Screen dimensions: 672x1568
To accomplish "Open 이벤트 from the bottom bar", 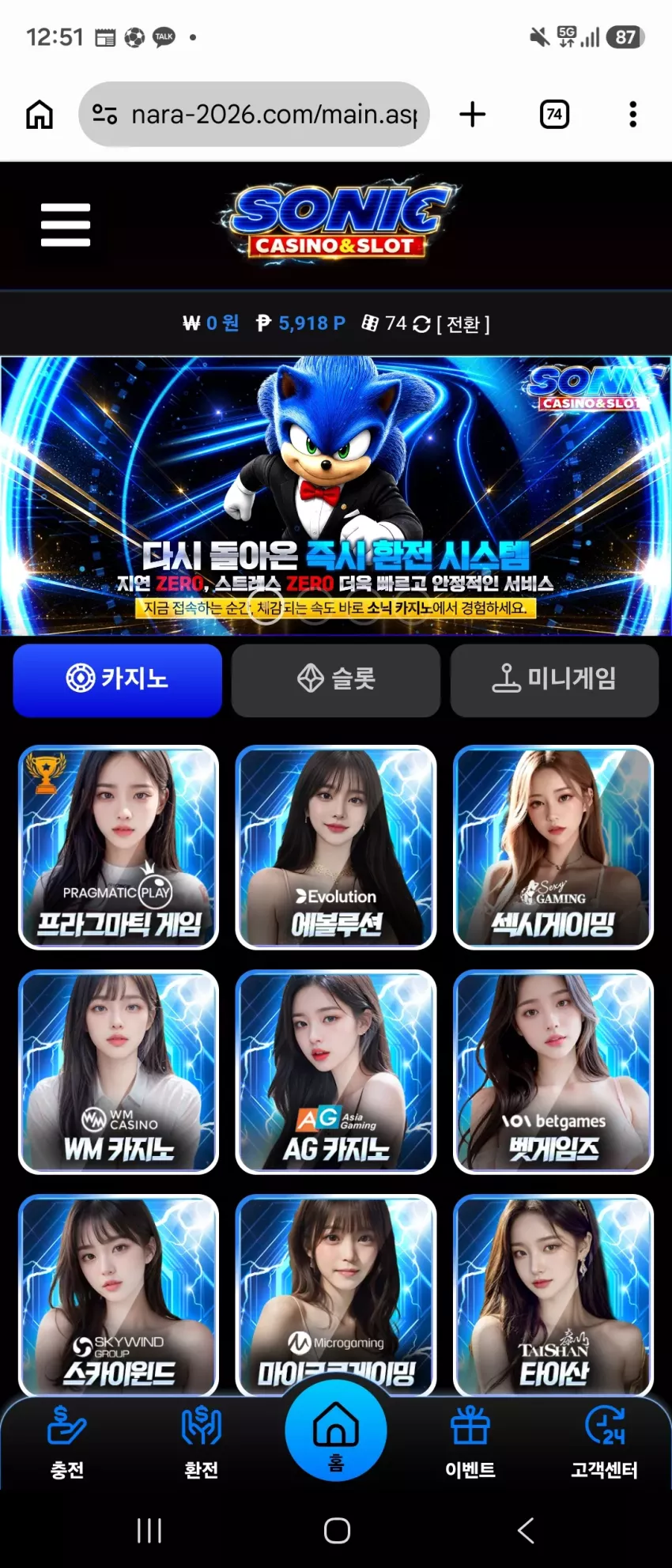I will 470,1443.
